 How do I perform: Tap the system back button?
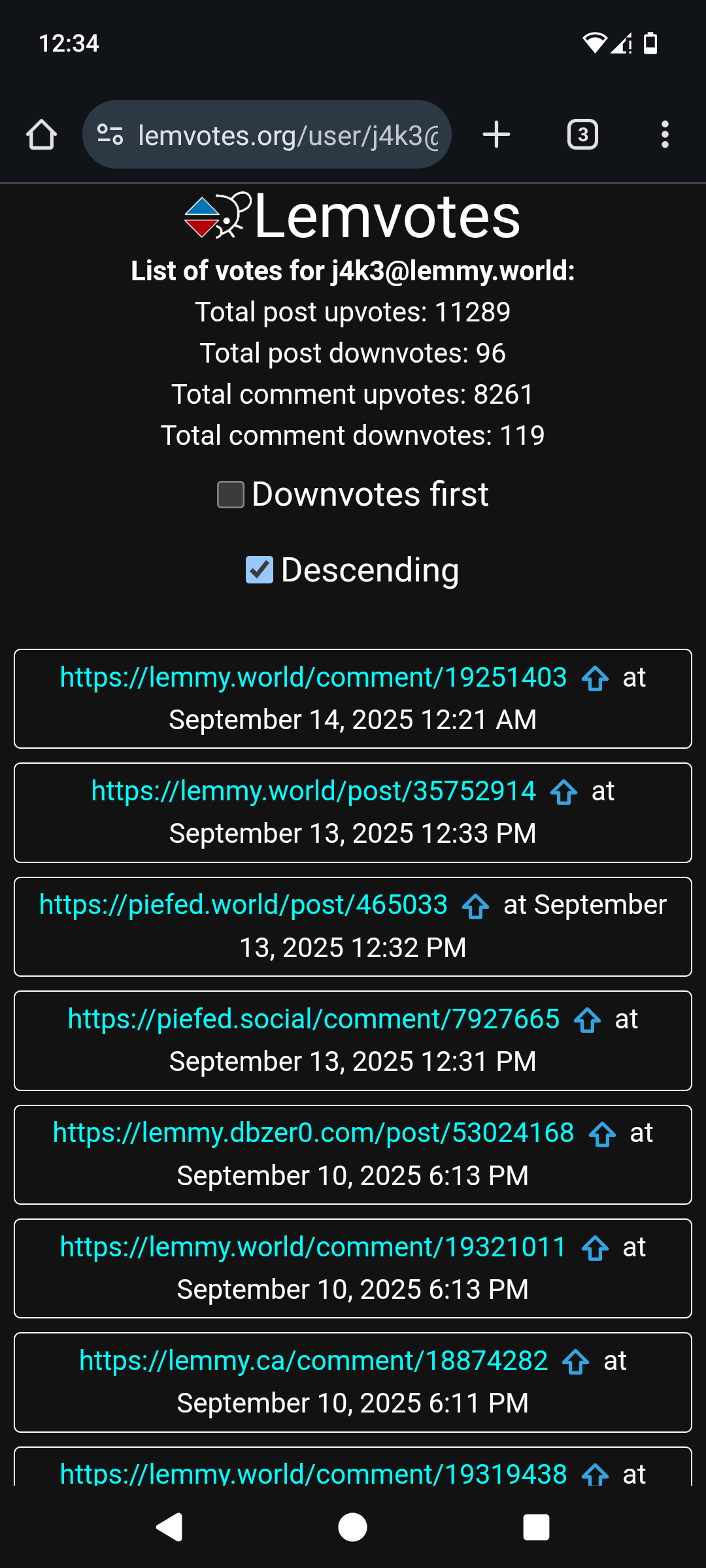[169, 1527]
